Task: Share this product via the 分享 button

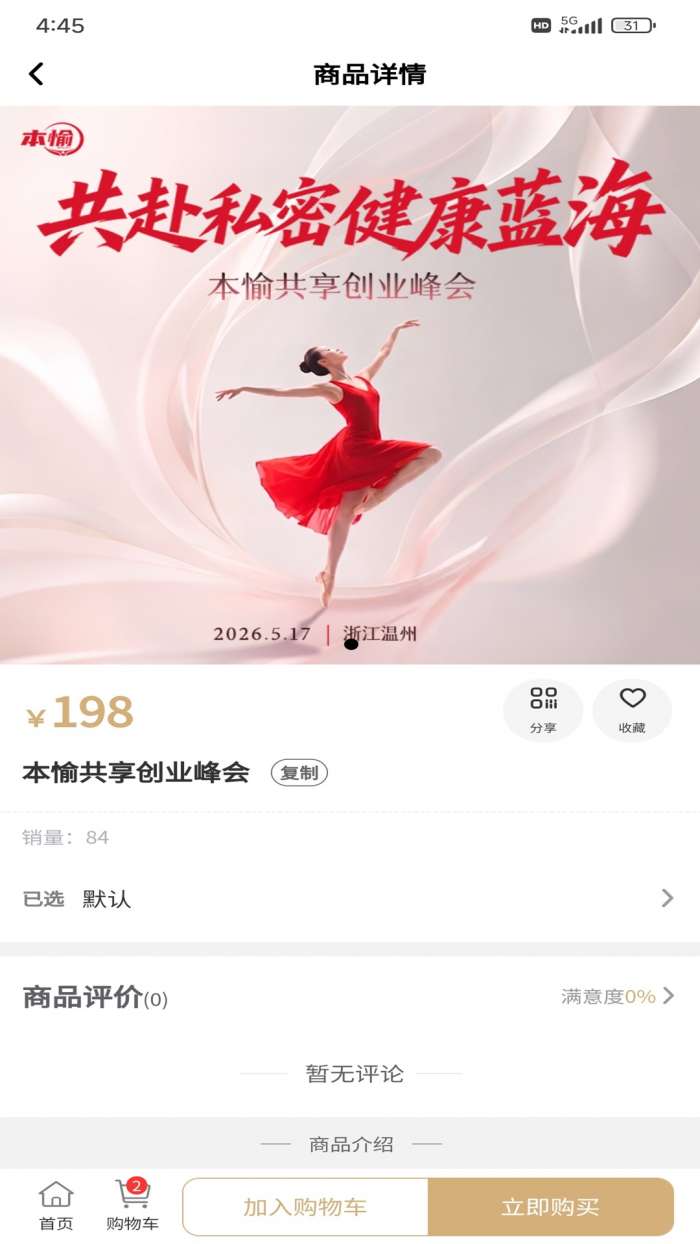Action: [543, 711]
